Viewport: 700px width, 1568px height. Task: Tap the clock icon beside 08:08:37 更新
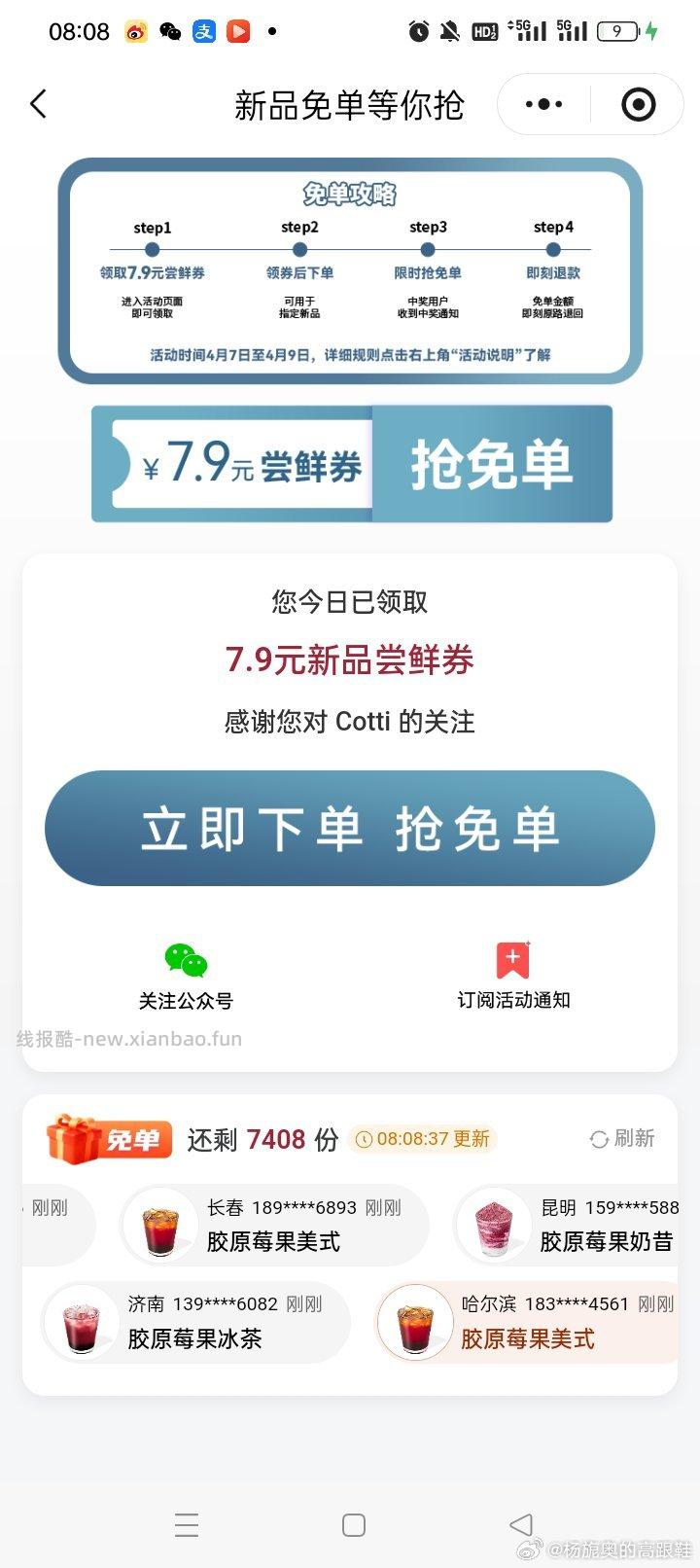363,1139
